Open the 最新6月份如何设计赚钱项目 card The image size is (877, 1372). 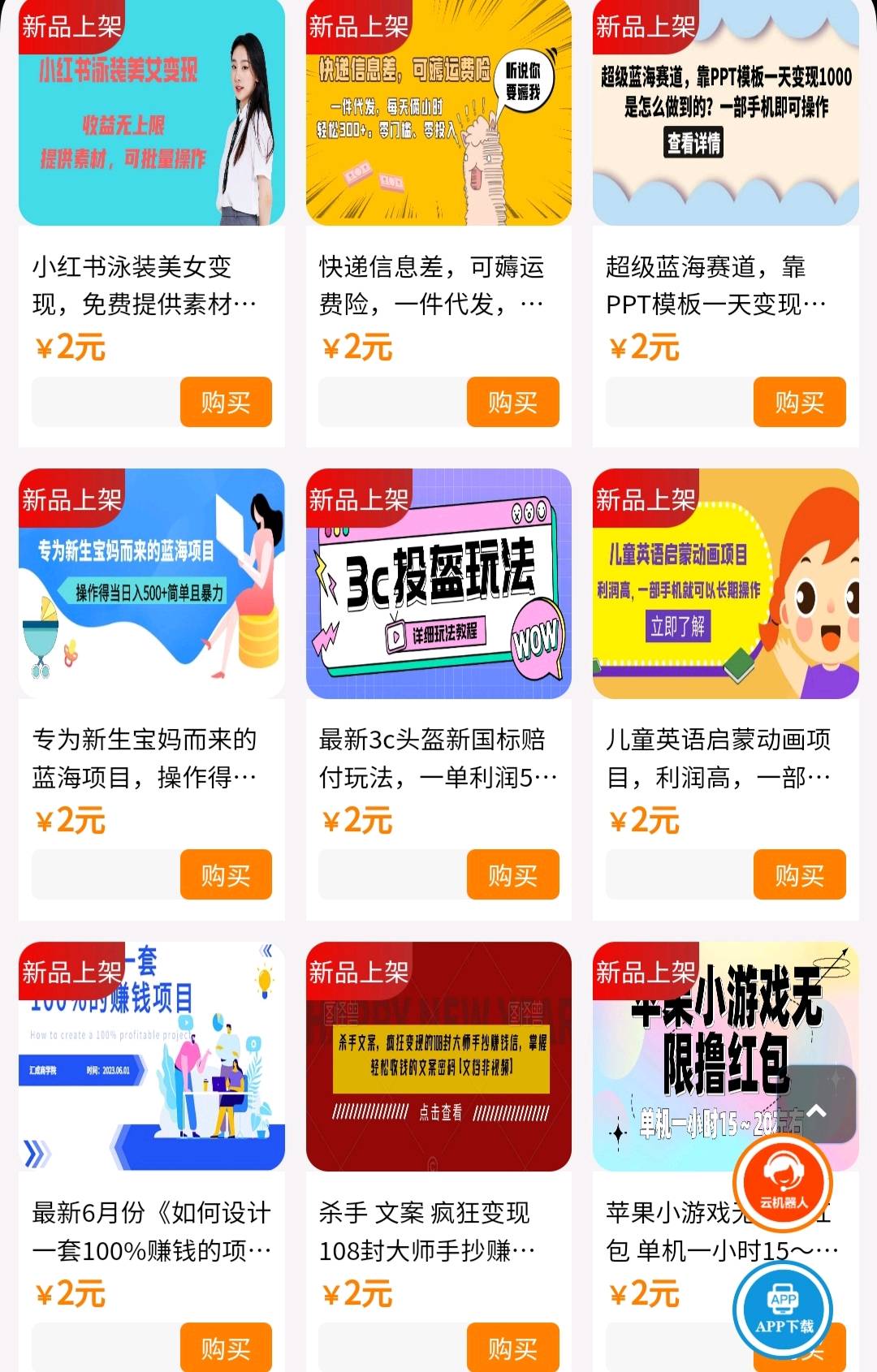click(151, 1055)
